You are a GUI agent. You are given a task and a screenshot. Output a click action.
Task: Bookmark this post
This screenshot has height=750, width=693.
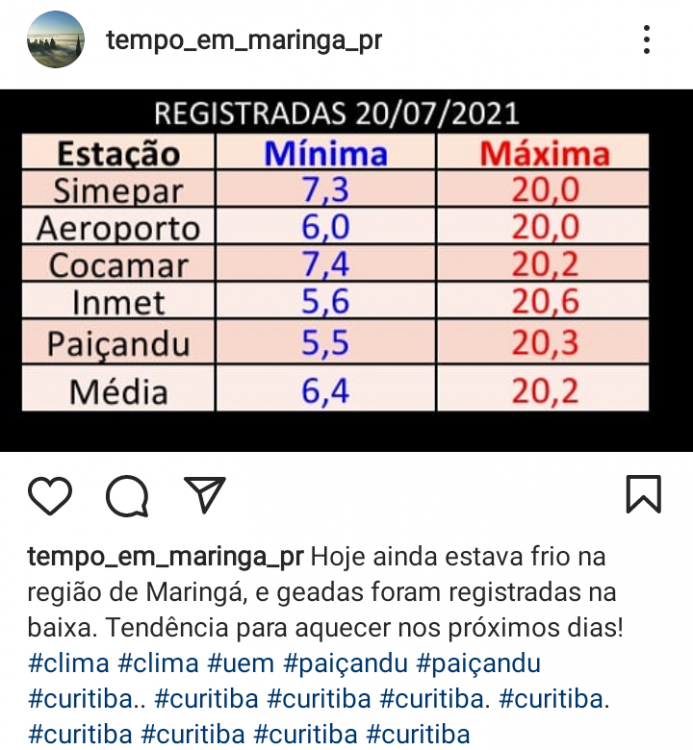[x=642, y=494]
